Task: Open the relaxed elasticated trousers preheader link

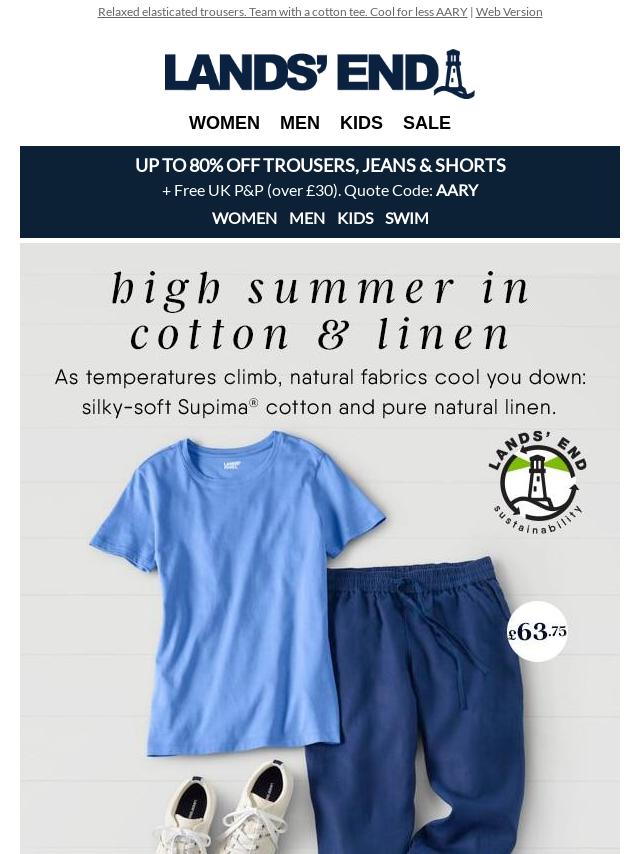Action: pos(282,12)
